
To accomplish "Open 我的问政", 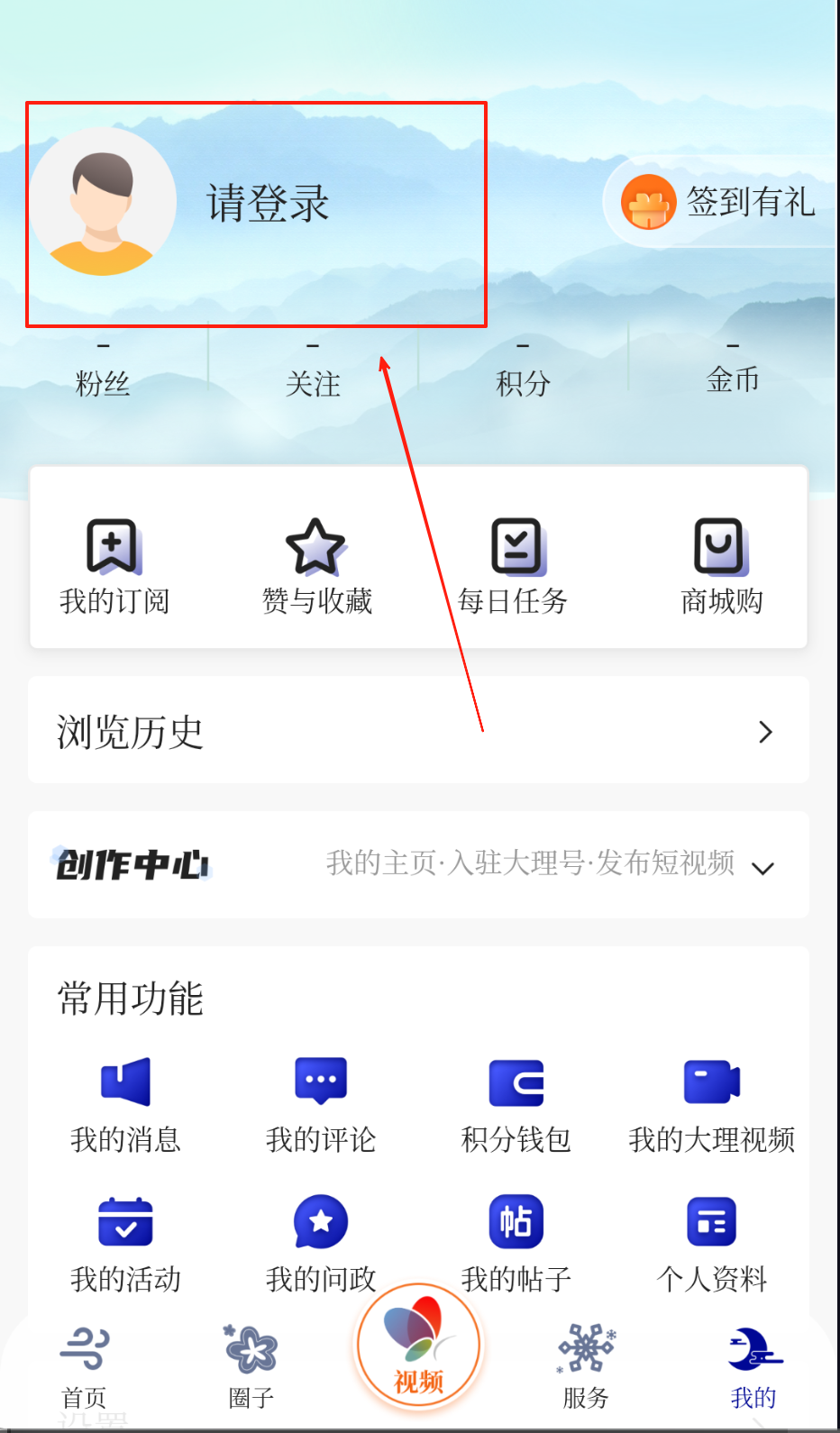I will pos(321,1244).
